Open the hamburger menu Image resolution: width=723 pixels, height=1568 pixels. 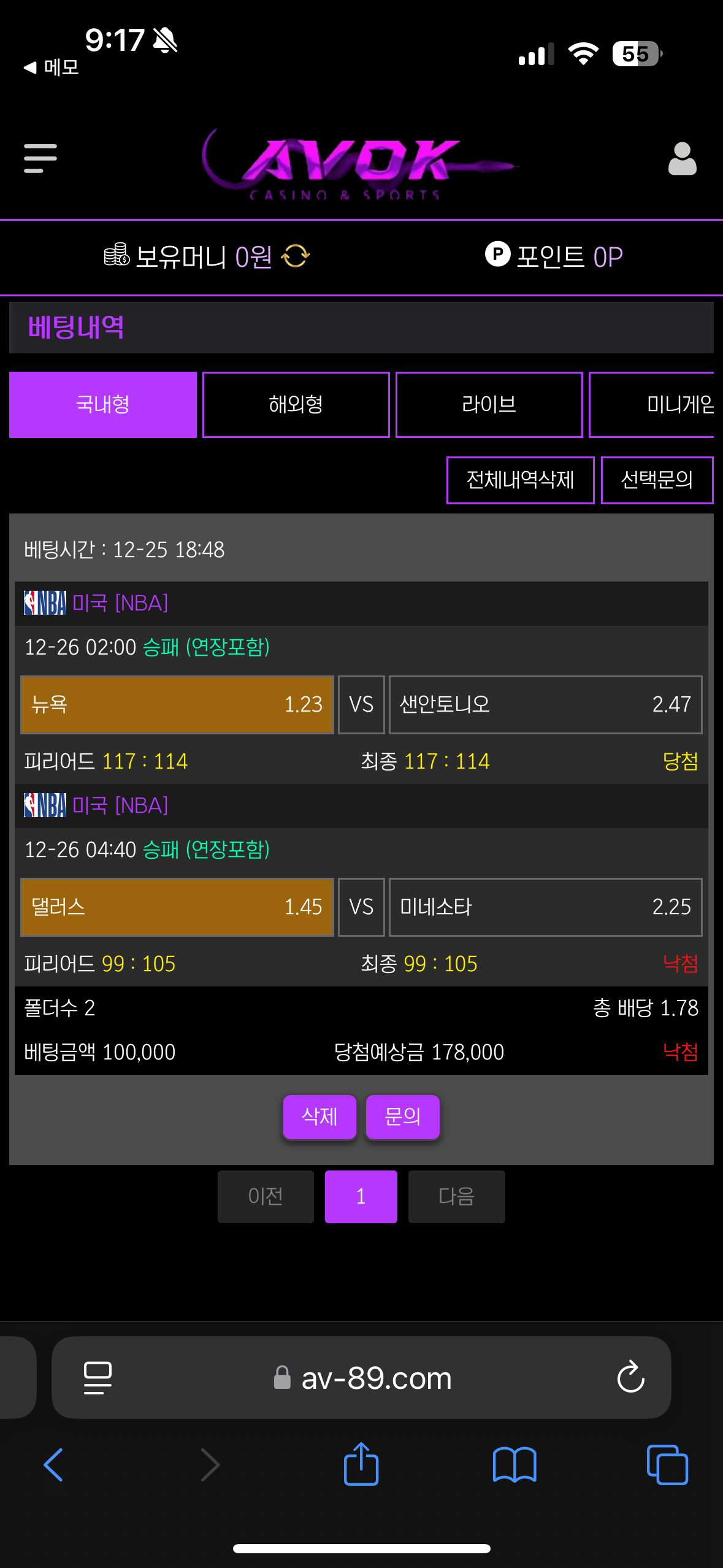[x=40, y=158]
